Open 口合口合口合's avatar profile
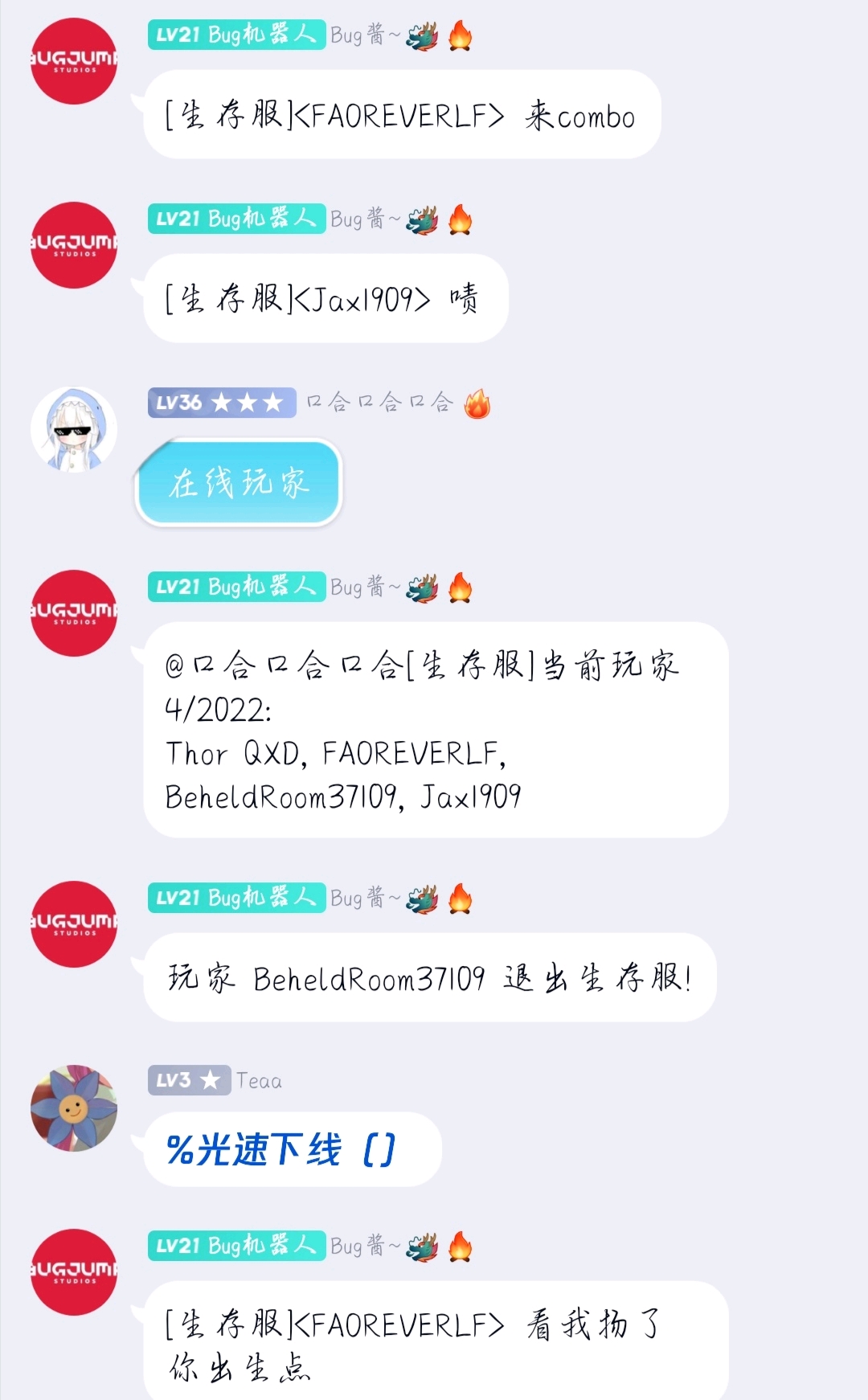Screen dimensions: 868x1400 click(x=73, y=429)
